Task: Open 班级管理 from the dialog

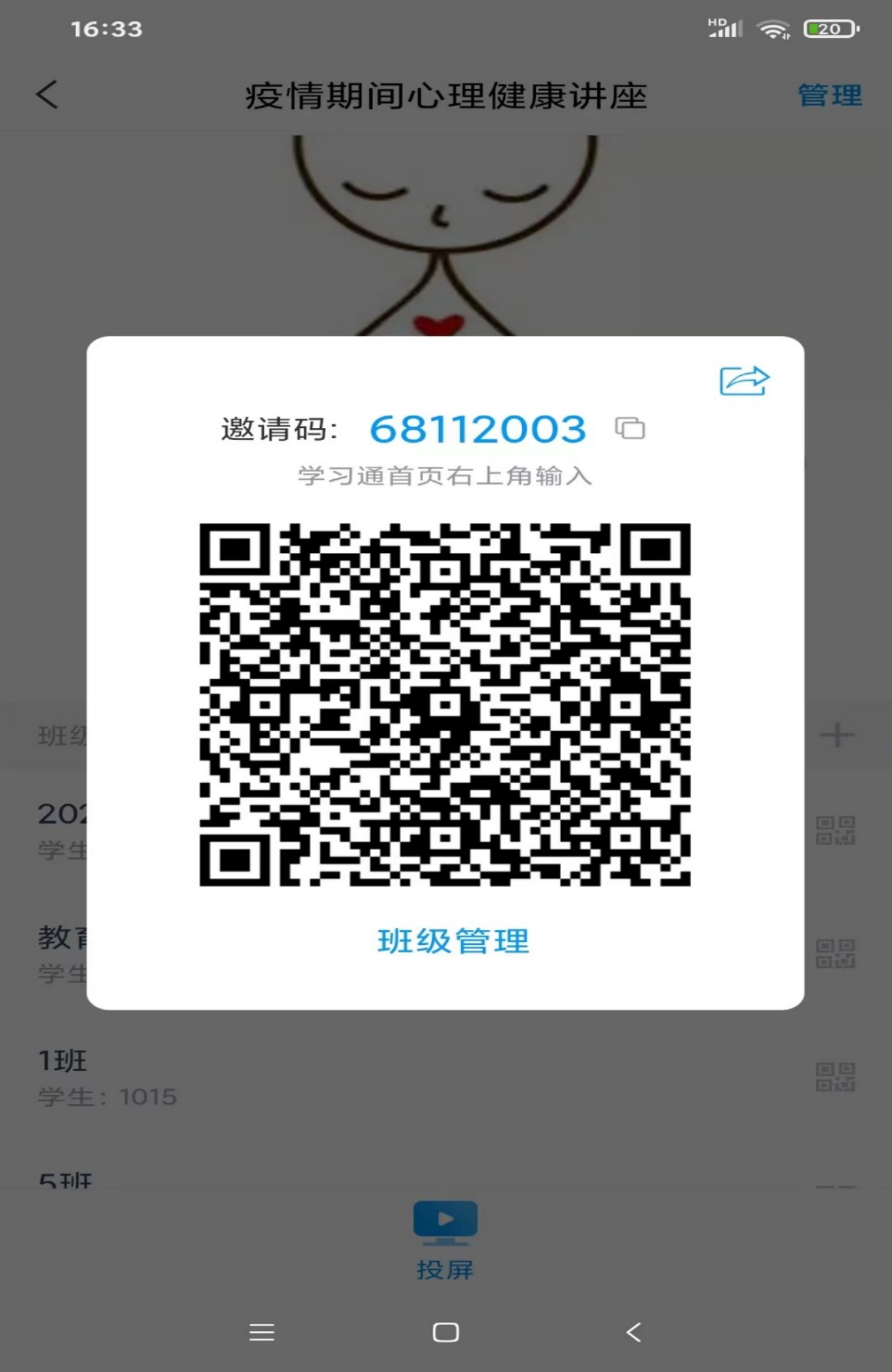Action: [x=453, y=941]
